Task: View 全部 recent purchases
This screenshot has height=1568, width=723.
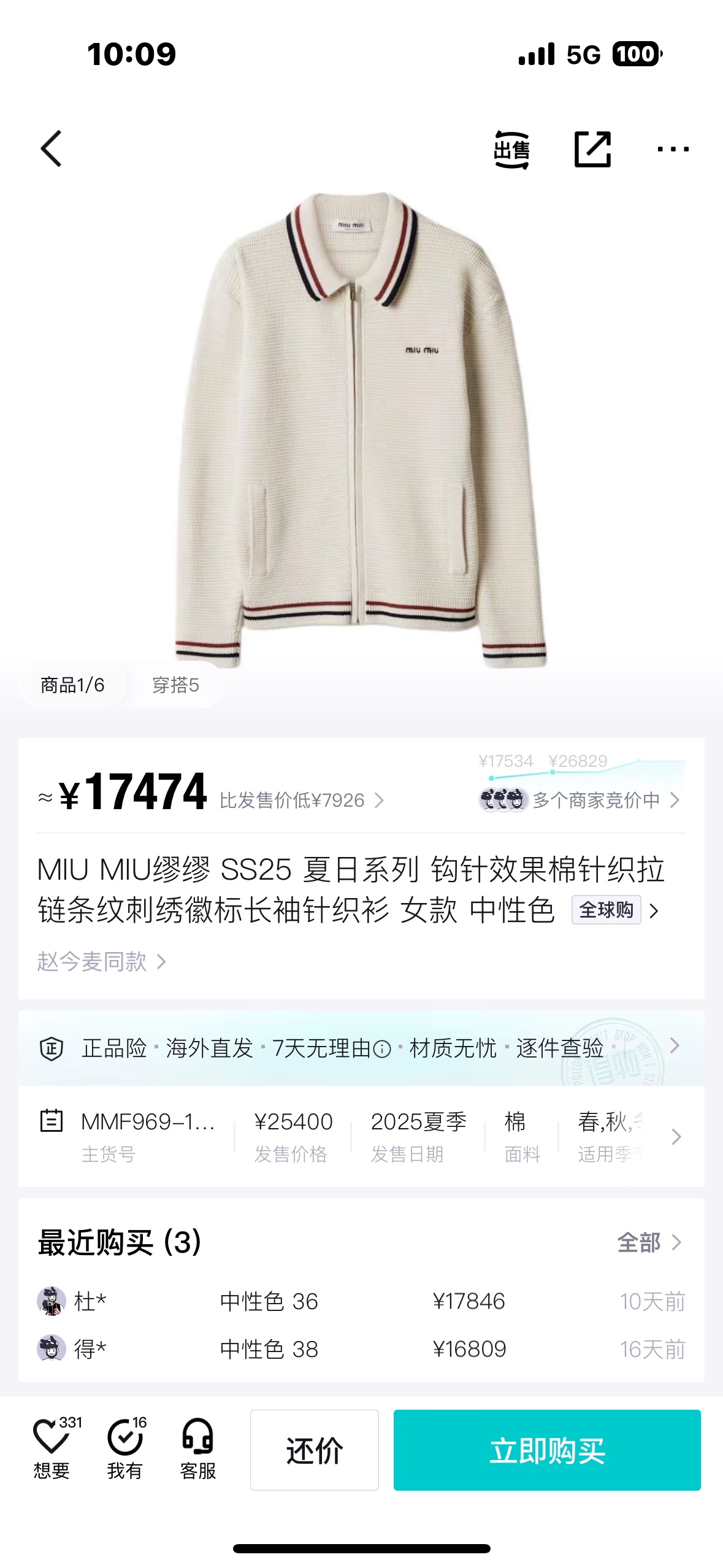Action: [649, 1242]
